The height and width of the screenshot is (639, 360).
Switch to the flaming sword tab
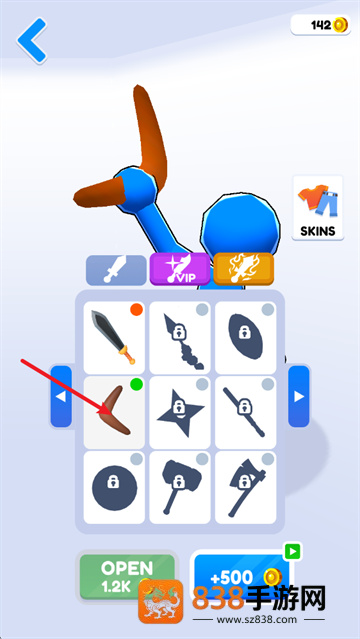(244, 269)
